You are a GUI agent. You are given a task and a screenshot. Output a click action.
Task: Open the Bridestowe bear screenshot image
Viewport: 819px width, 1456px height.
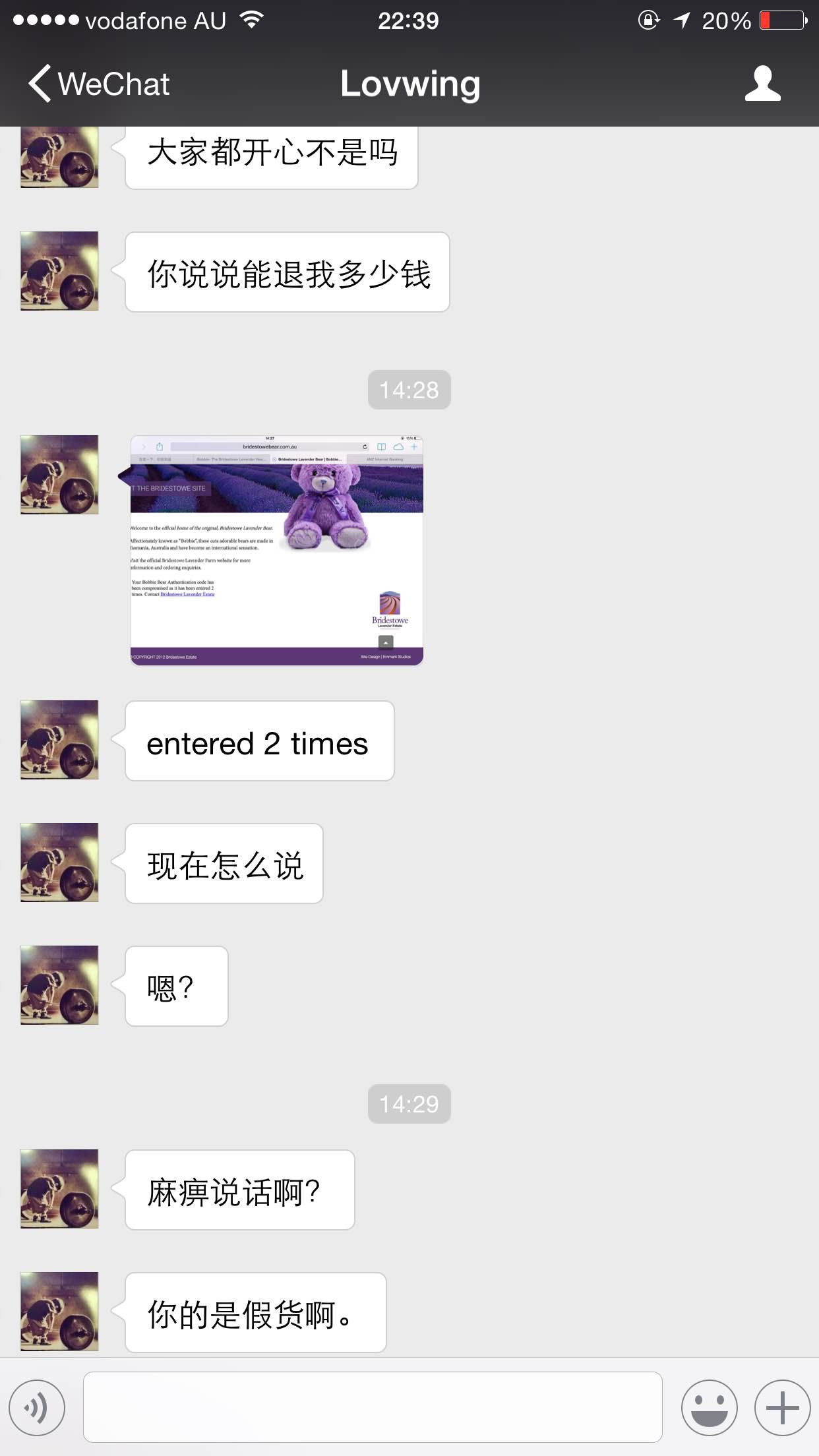click(277, 551)
